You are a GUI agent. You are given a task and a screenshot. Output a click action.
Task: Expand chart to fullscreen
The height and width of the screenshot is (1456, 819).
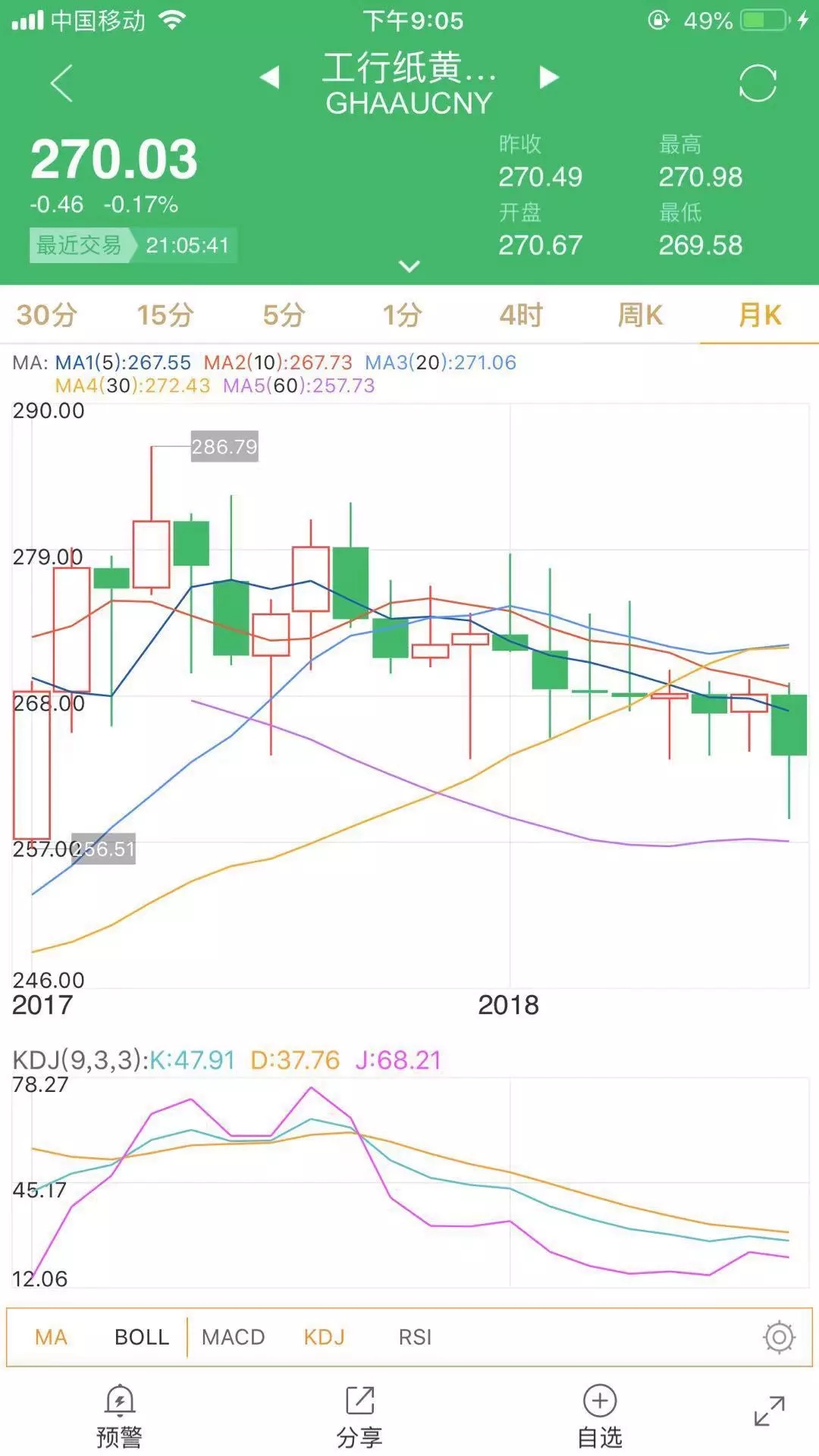tap(770, 1410)
